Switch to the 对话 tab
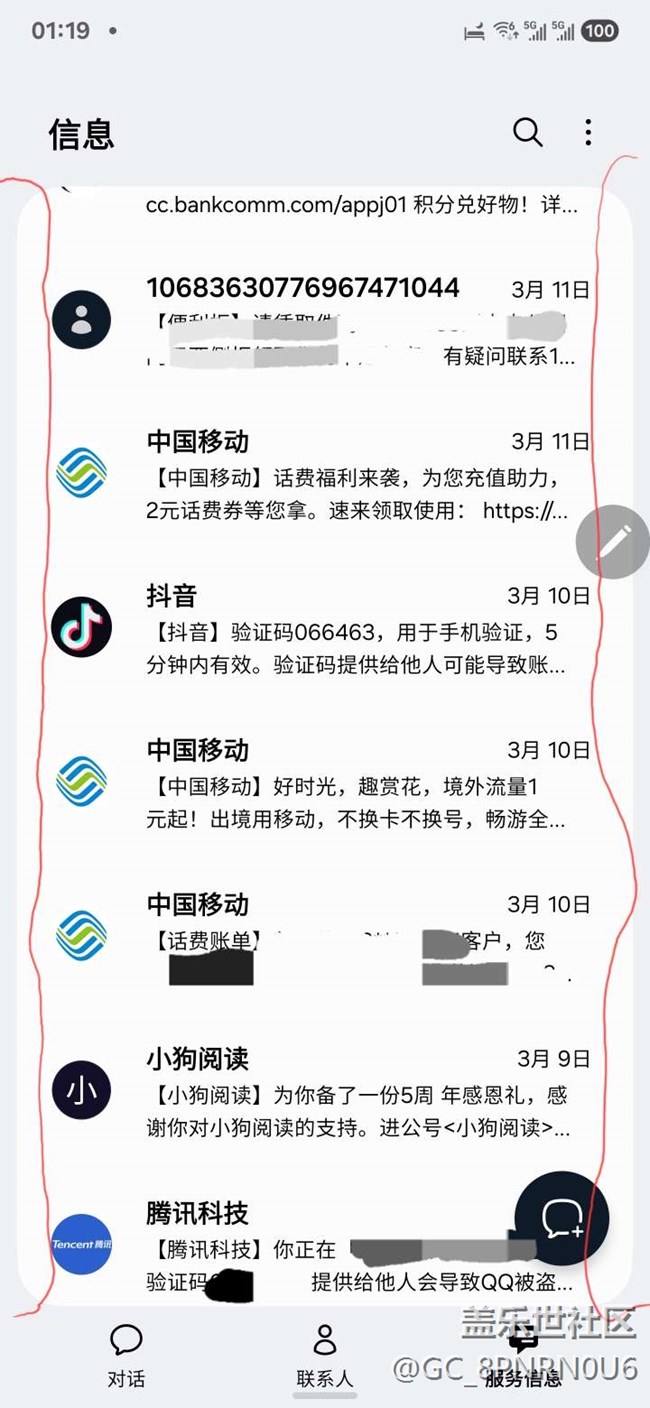The height and width of the screenshot is (1408, 650). coord(126,1356)
